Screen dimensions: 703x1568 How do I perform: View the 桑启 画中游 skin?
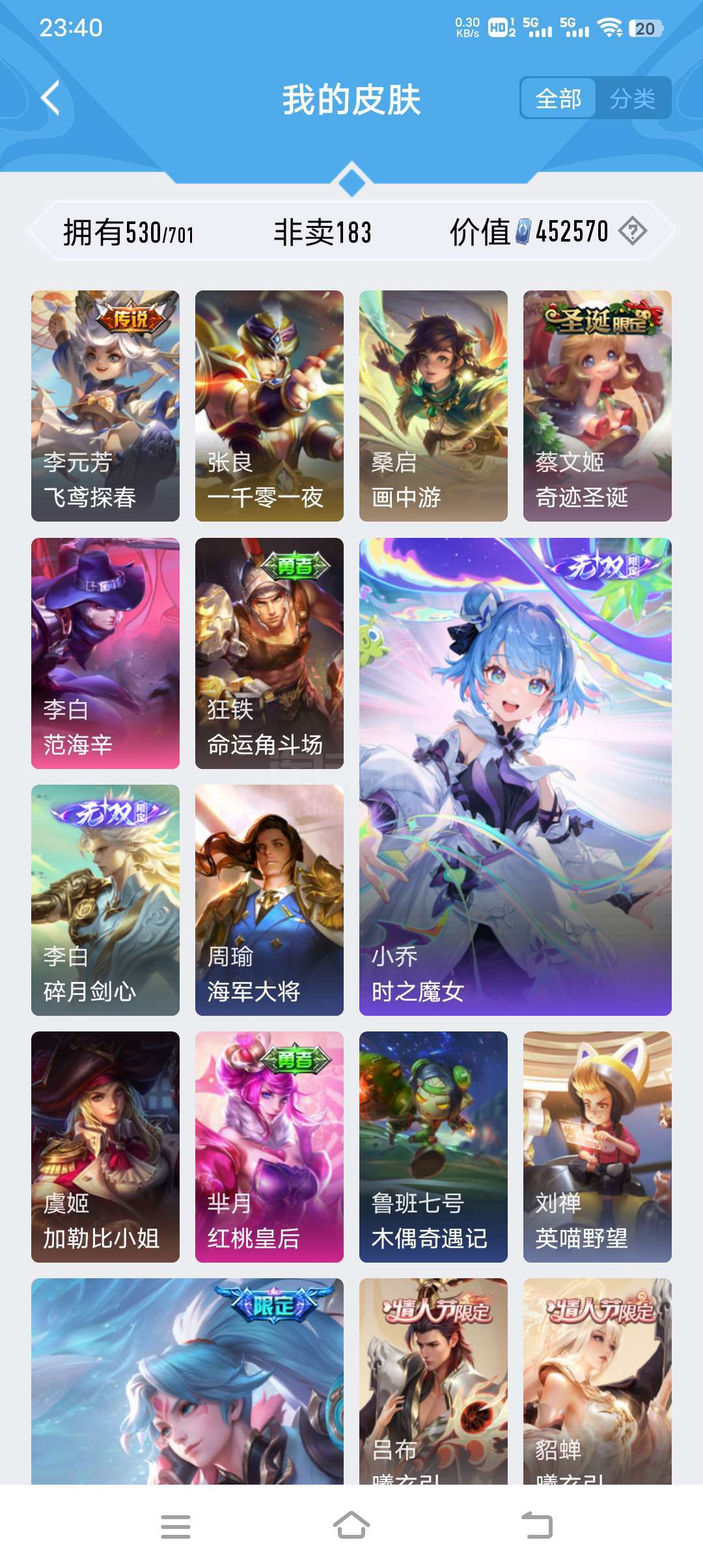click(x=434, y=406)
